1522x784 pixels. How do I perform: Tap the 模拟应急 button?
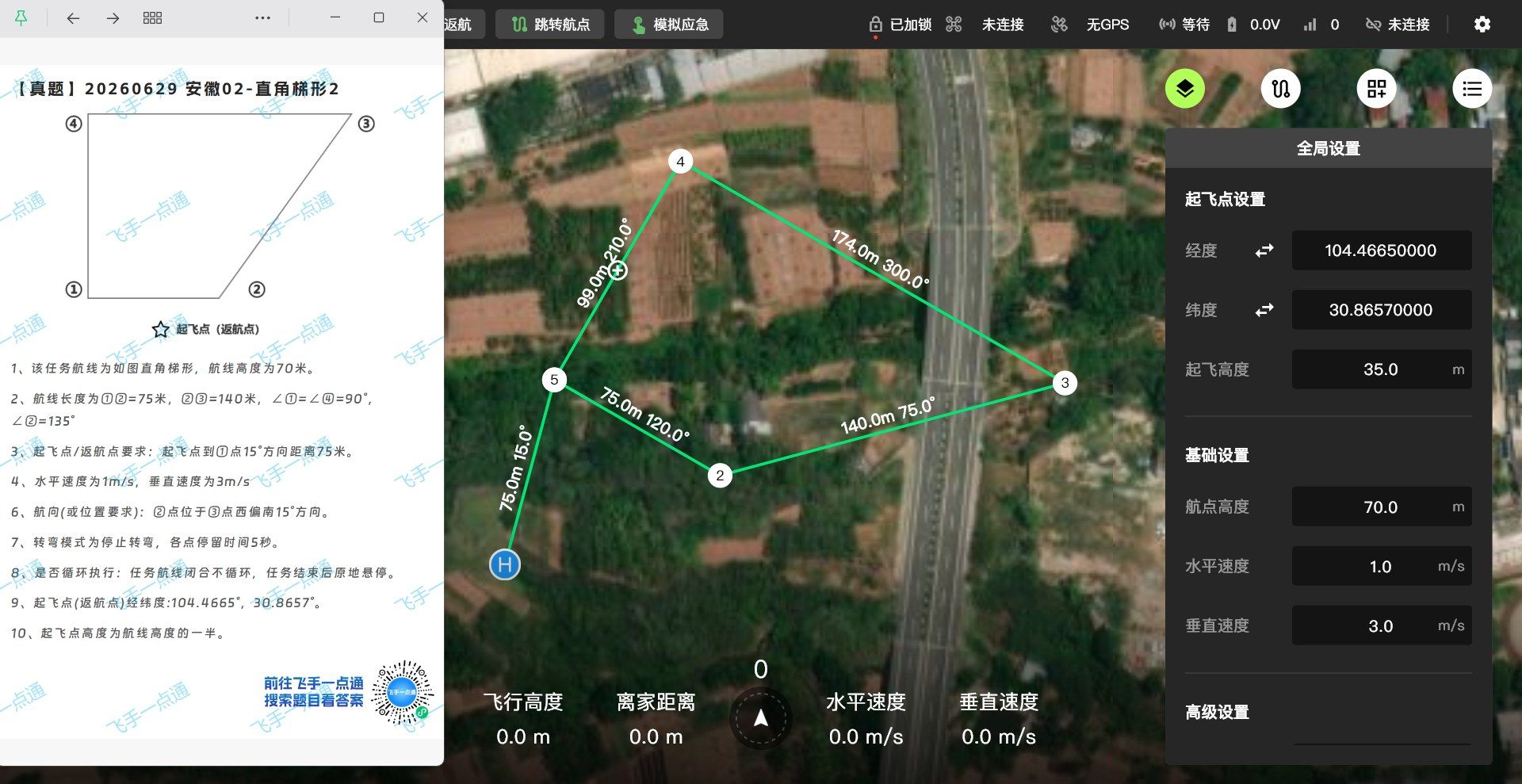point(668,25)
